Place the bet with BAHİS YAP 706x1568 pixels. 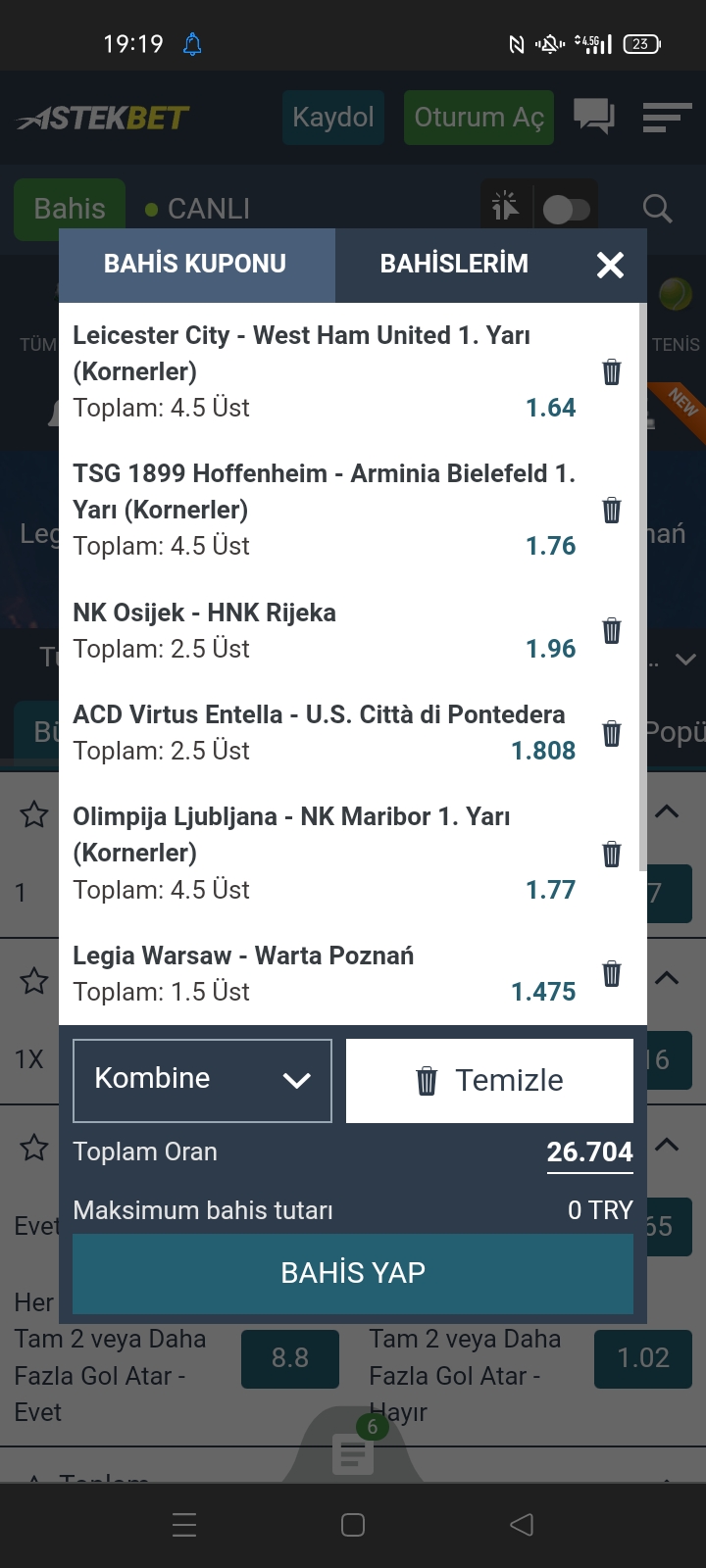click(x=353, y=1273)
